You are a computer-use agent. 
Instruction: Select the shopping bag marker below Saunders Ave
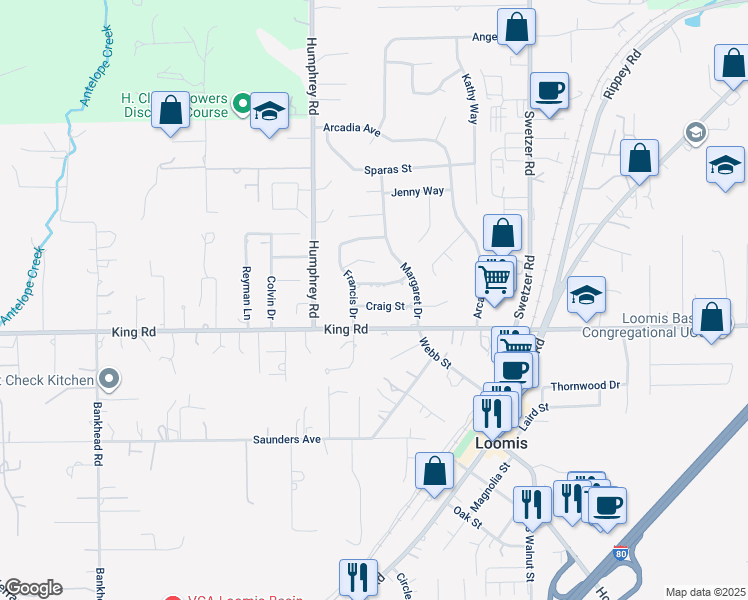(435, 471)
